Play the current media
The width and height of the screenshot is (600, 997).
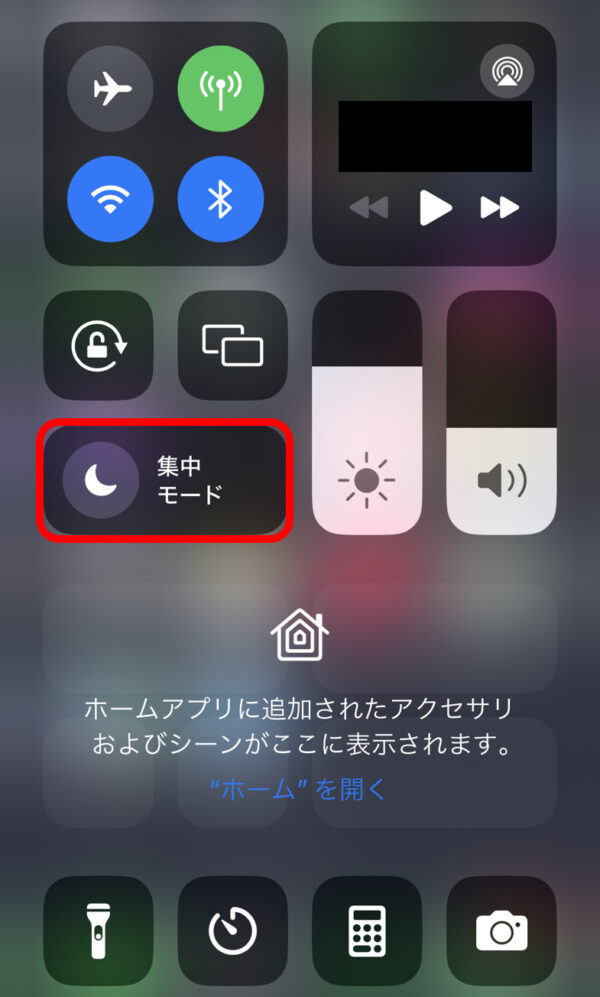[435, 208]
